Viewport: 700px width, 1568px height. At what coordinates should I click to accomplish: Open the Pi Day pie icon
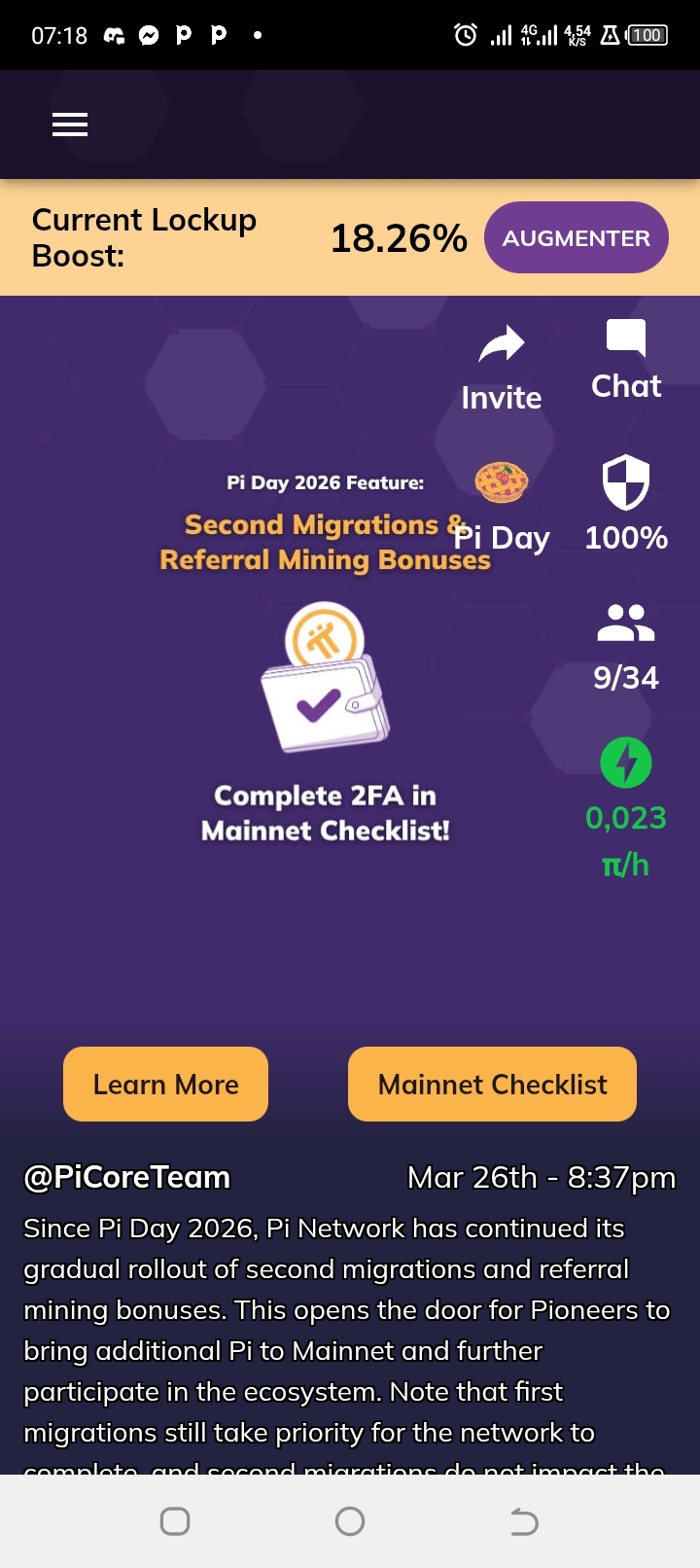(502, 482)
